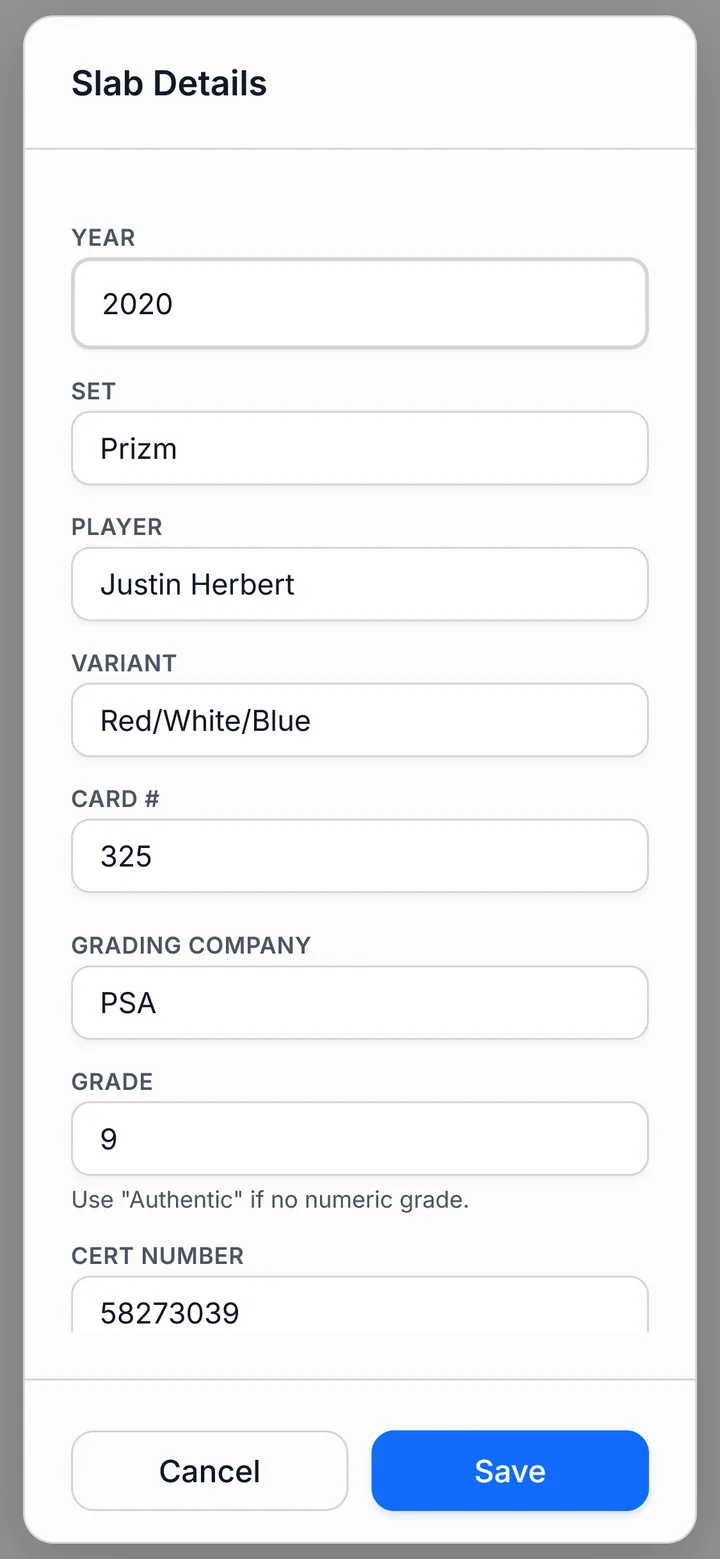The image size is (720, 1559).
Task: Click the VARIANT field label
Action: [x=124, y=663]
